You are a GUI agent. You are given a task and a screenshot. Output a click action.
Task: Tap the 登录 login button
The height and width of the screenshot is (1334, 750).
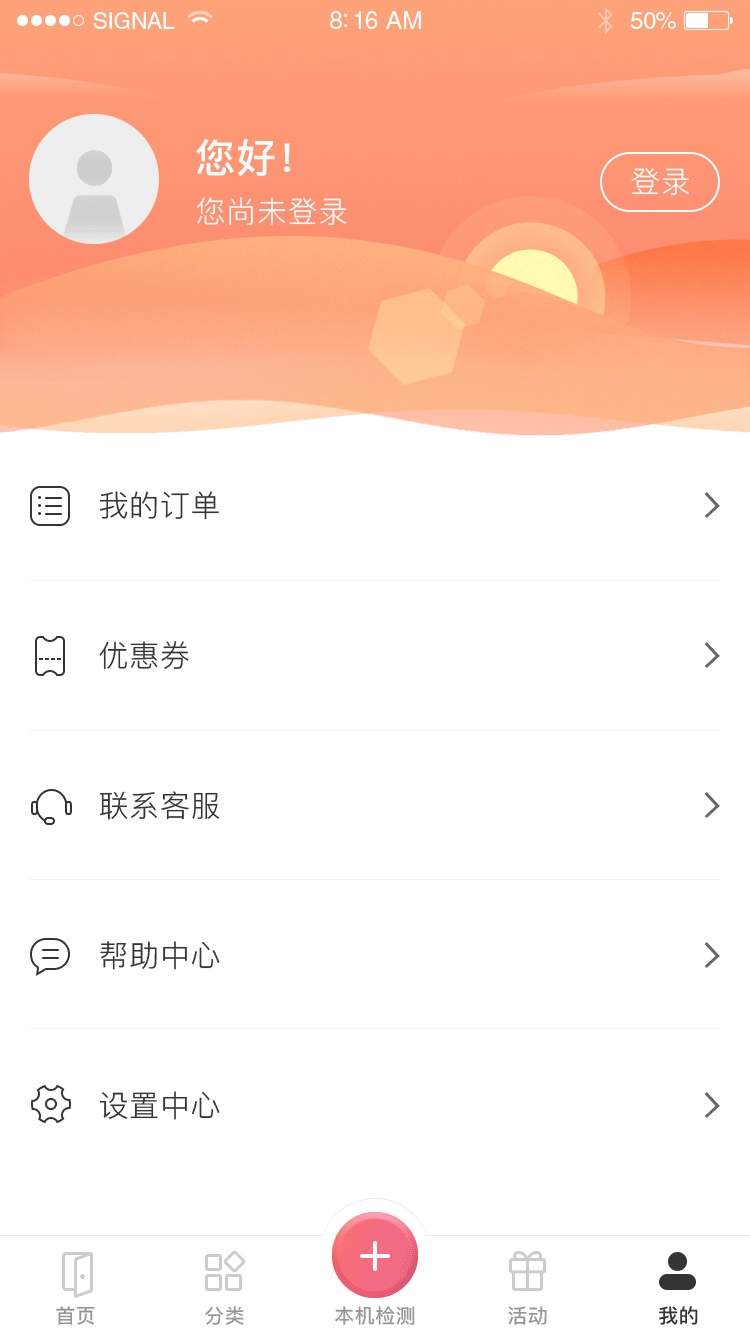(659, 182)
